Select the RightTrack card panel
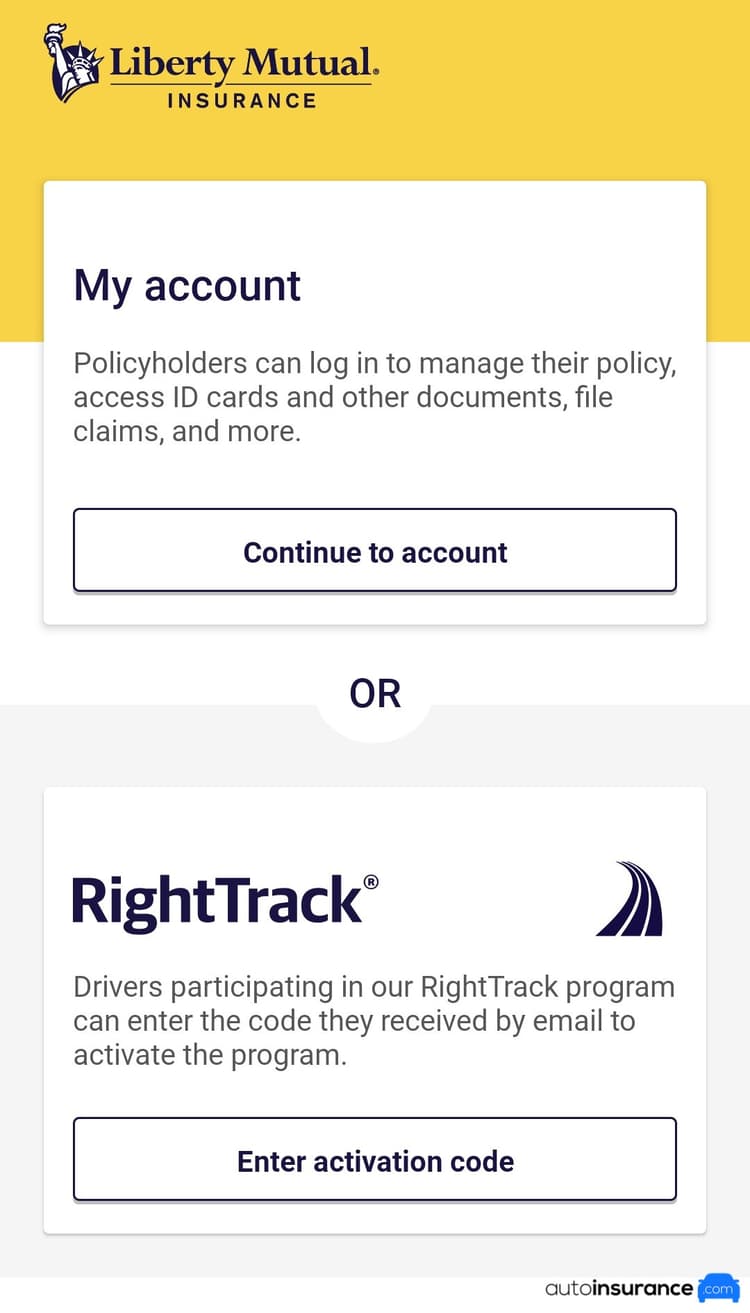 coord(375,1005)
